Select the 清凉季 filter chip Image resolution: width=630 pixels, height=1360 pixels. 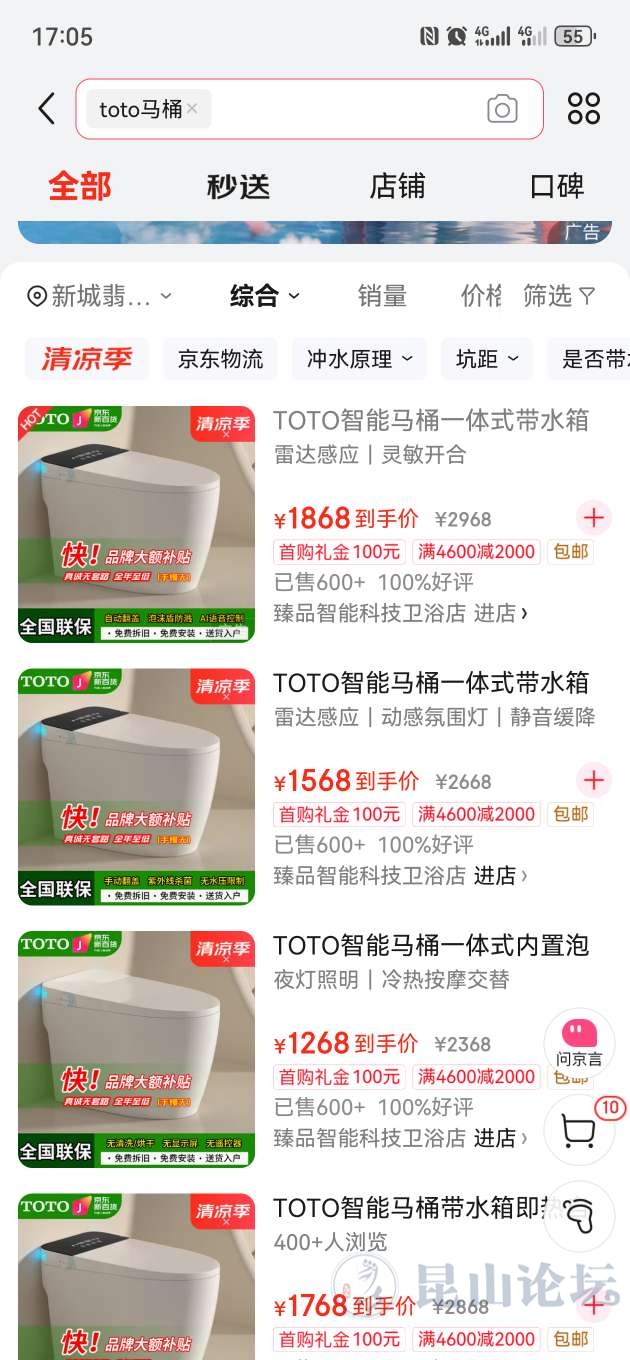click(x=87, y=359)
